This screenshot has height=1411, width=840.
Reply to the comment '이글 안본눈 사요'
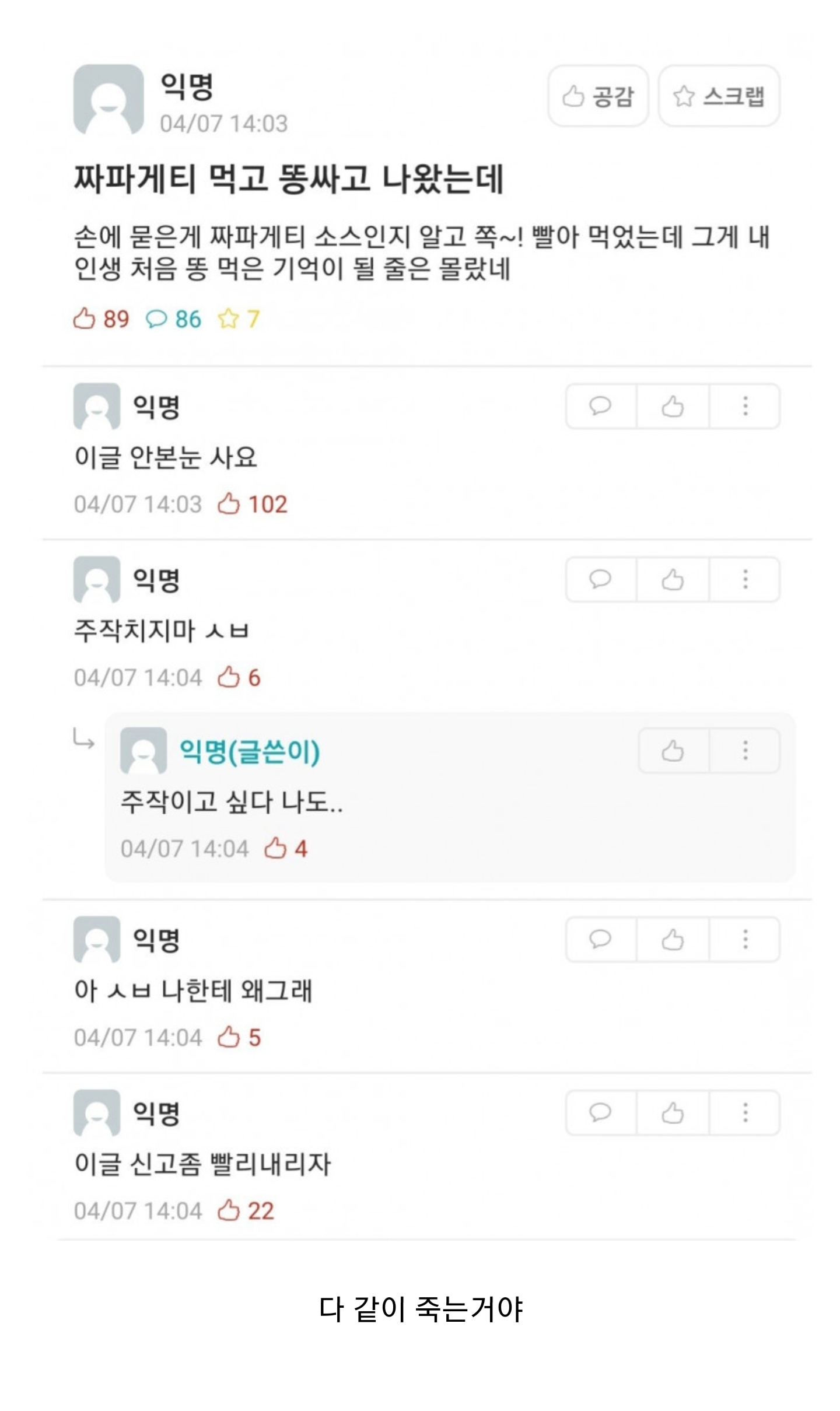click(600, 406)
